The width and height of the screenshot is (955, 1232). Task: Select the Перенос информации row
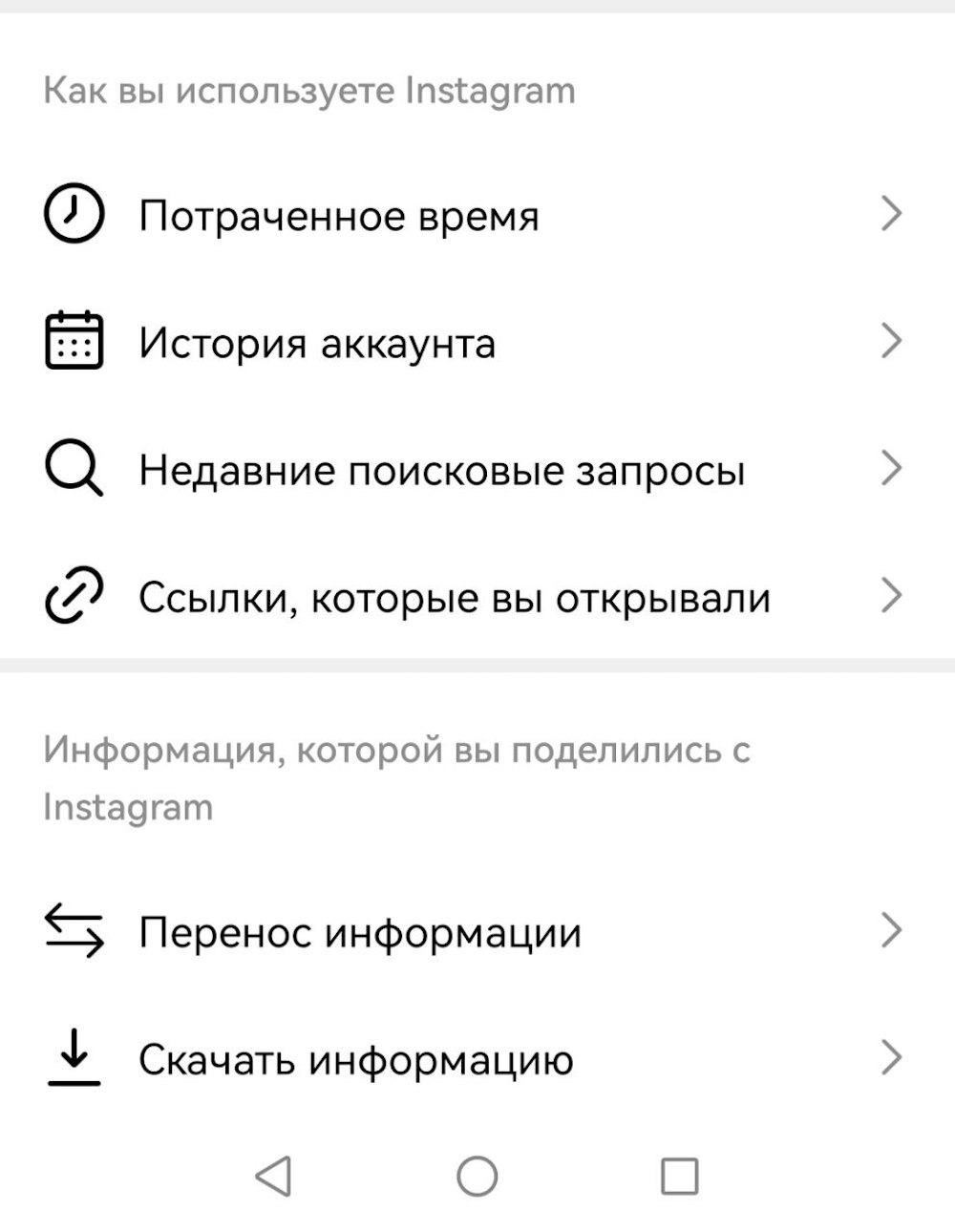(x=359, y=931)
